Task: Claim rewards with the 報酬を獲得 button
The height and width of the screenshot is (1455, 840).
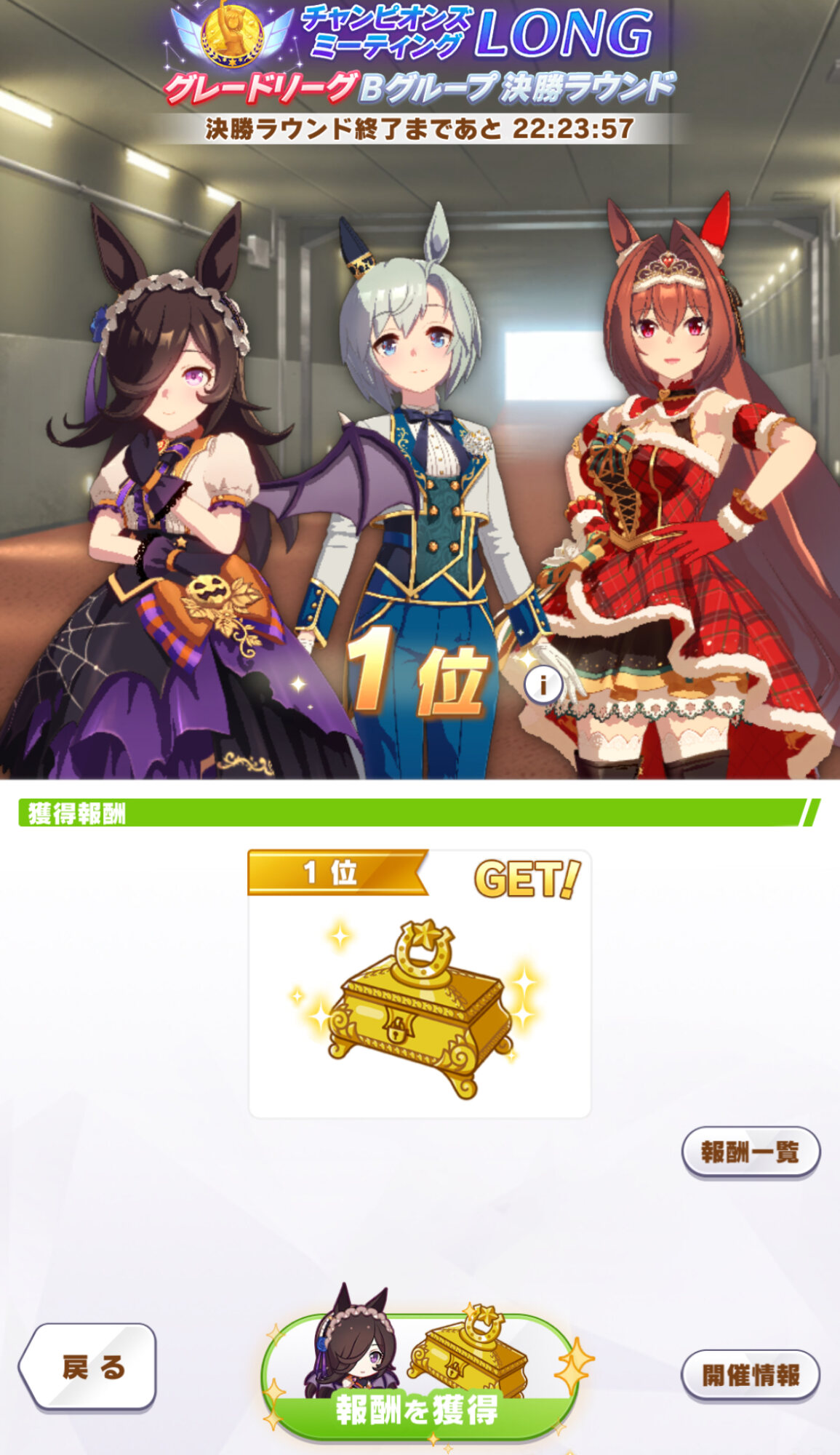Action: point(418,1376)
